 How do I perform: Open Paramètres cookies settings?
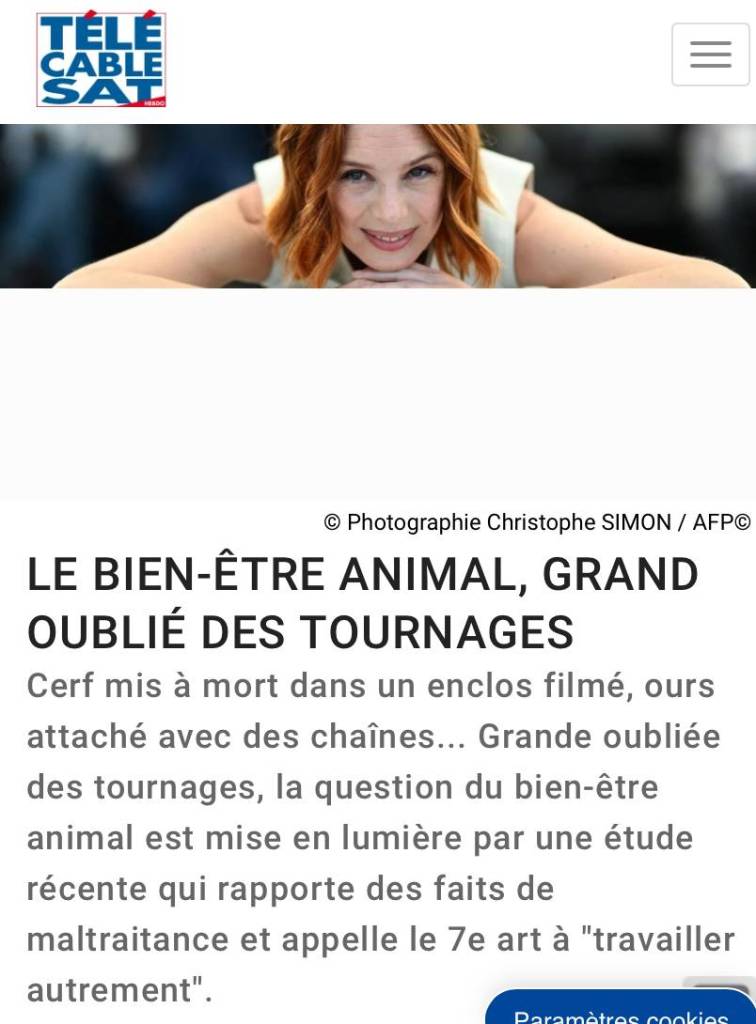coord(620,1012)
